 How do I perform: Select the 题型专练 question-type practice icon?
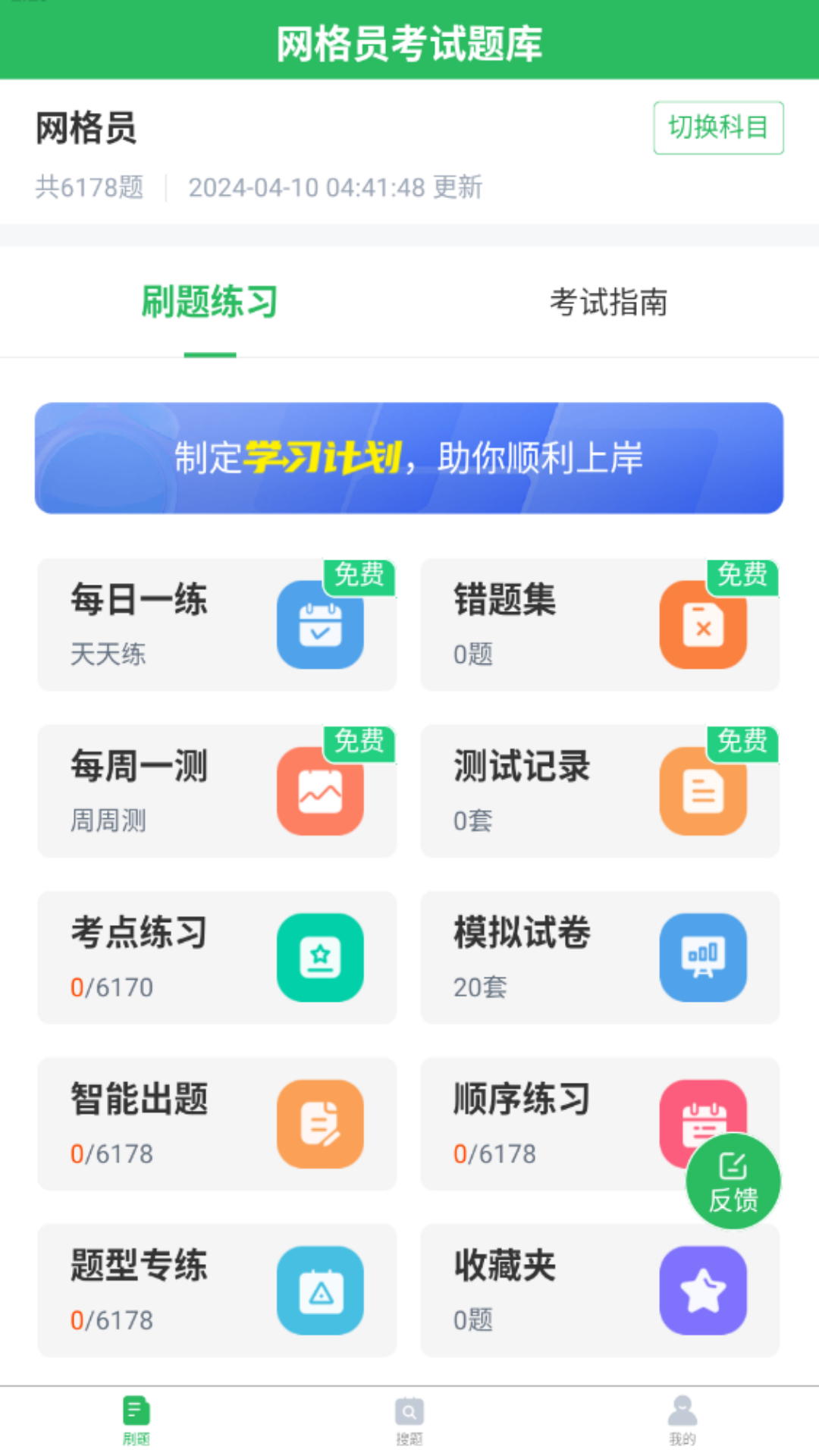pos(320,1291)
